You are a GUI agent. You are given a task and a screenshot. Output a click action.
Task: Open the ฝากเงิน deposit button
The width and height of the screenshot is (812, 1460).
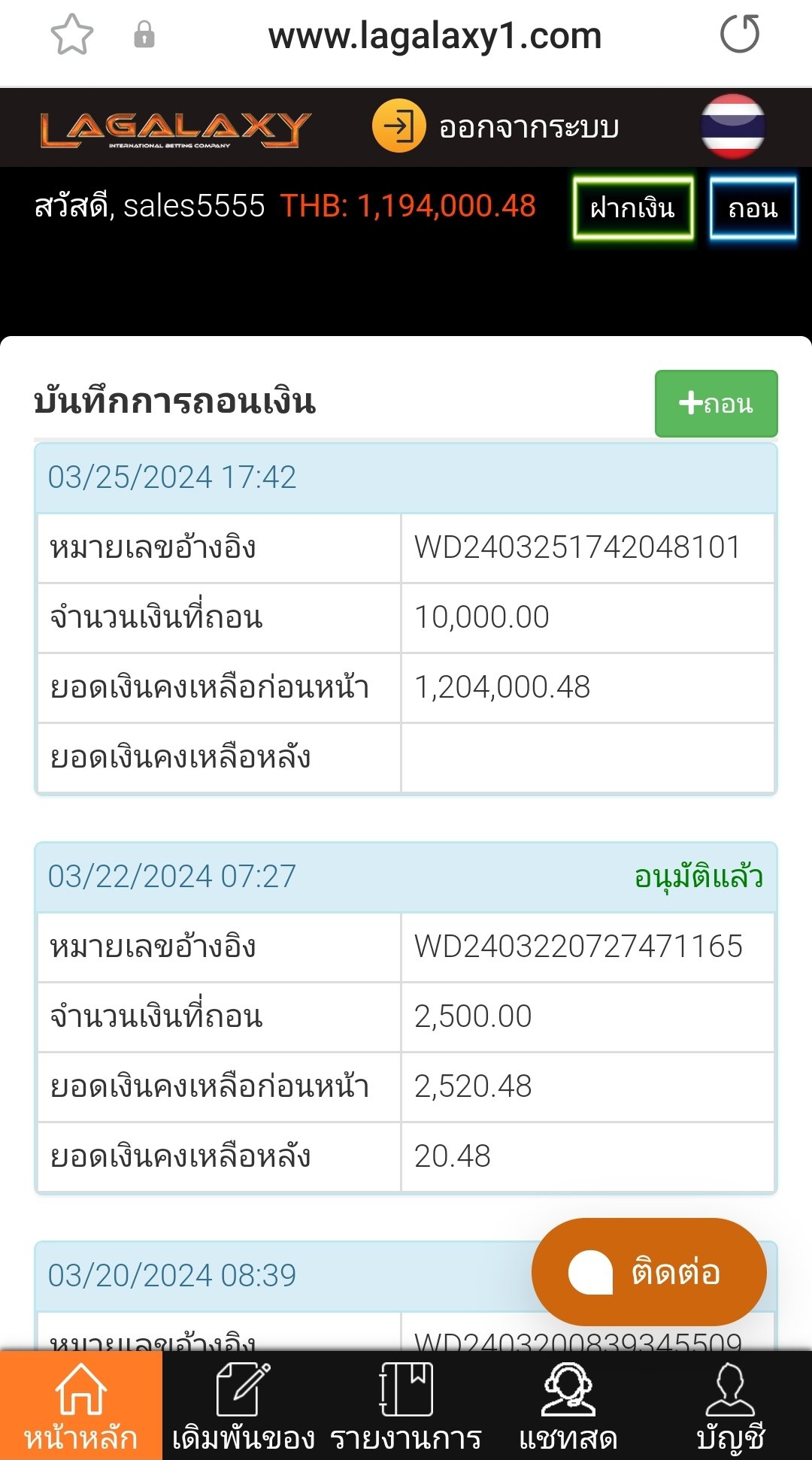pyautogui.click(x=633, y=208)
